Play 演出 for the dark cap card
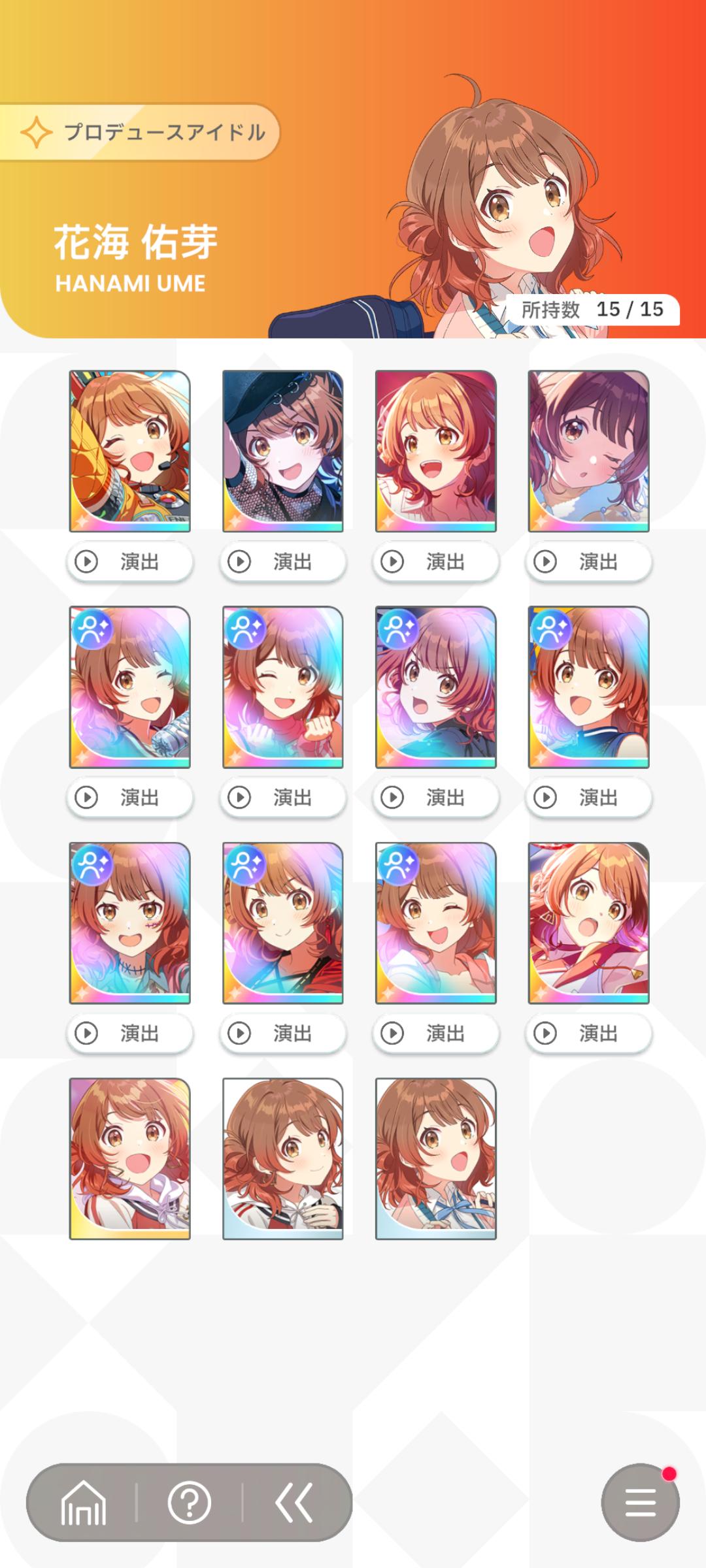 coord(282,561)
